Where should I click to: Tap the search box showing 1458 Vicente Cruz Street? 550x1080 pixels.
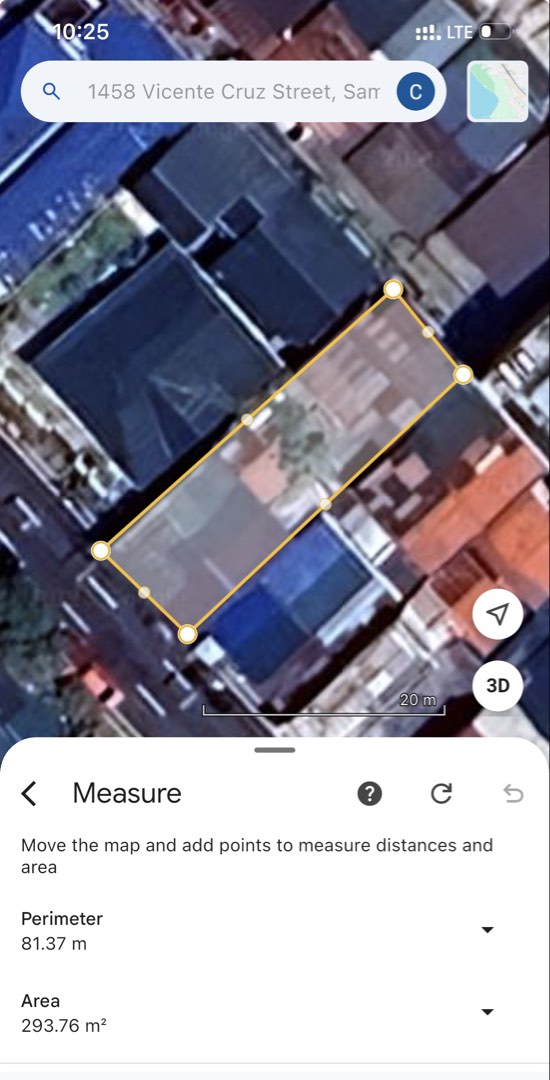pos(233,92)
